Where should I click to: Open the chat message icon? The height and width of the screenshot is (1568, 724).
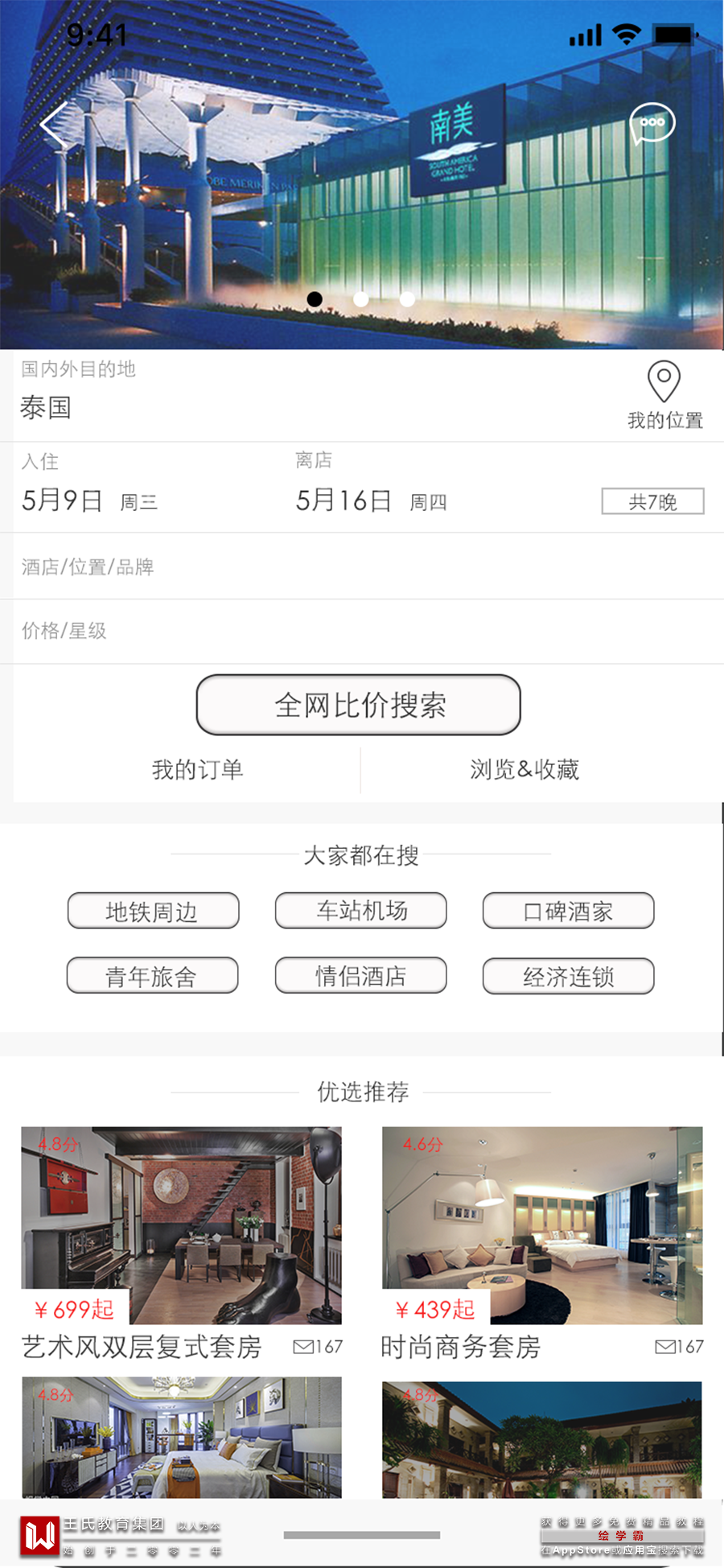point(652,123)
